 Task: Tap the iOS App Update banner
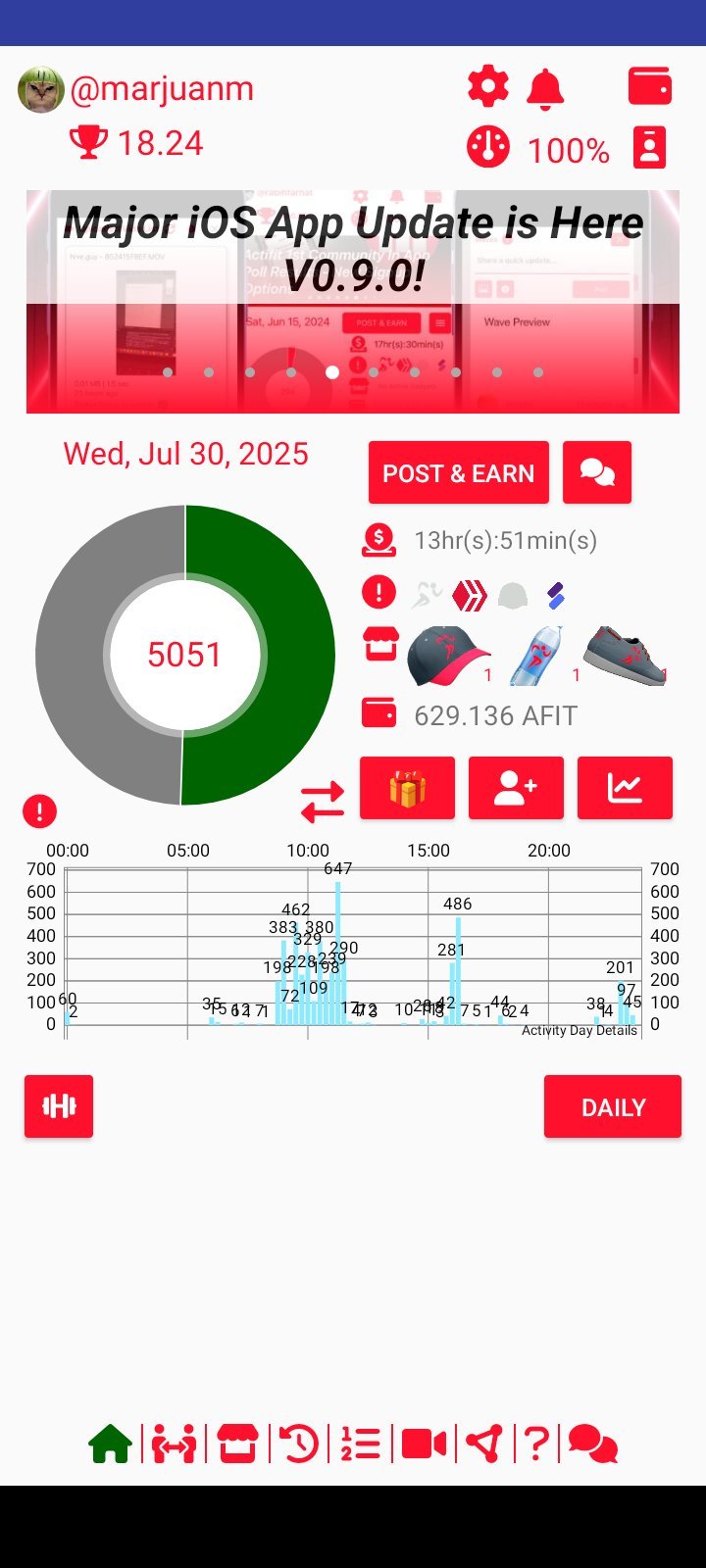(353, 301)
